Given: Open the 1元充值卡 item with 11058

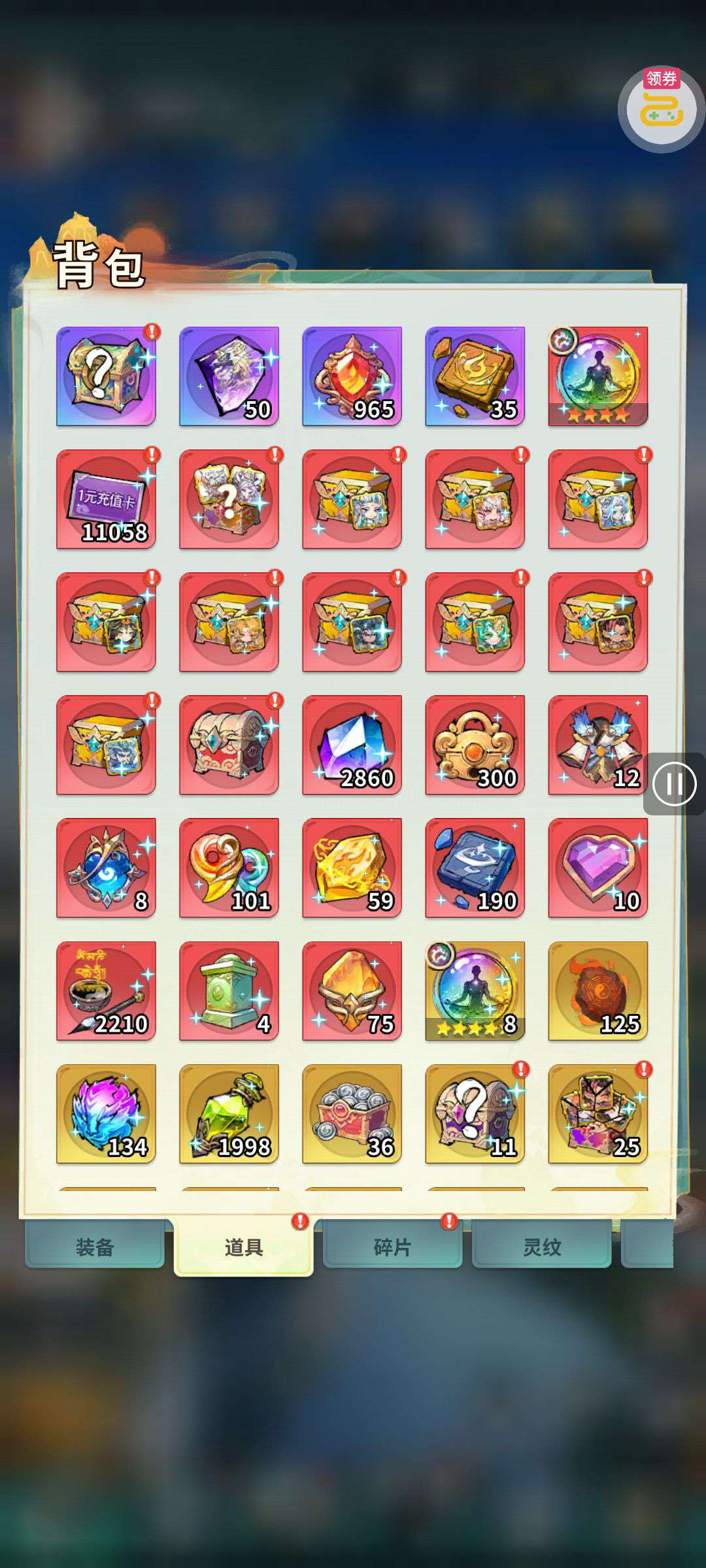Looking at the screenshot, I should pyautogui.click(x=106, y=499).
